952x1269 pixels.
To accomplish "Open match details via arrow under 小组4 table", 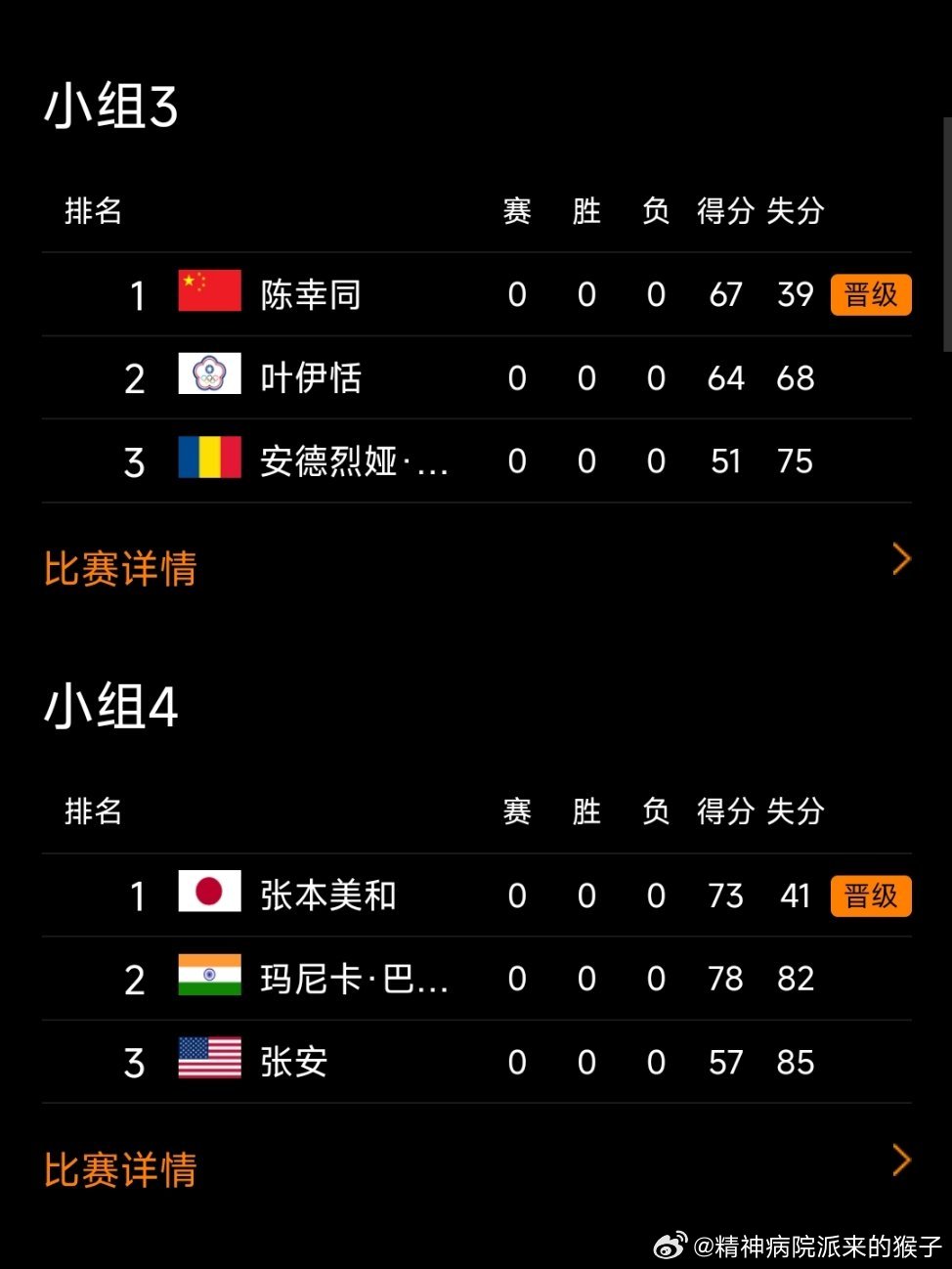I will tap(901, 1160).
